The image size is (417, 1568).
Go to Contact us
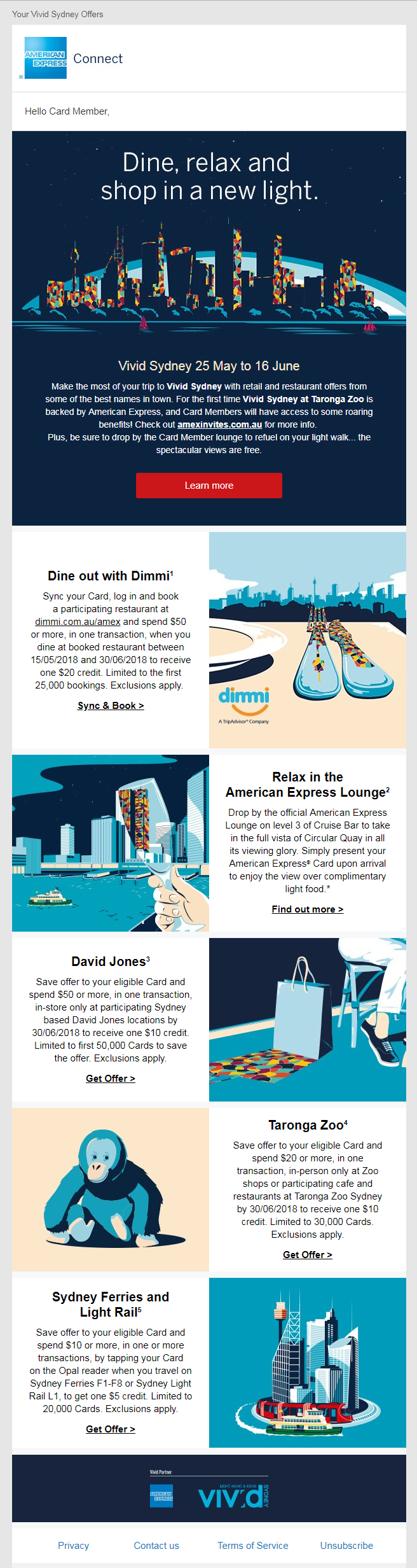pos(156,1546)
